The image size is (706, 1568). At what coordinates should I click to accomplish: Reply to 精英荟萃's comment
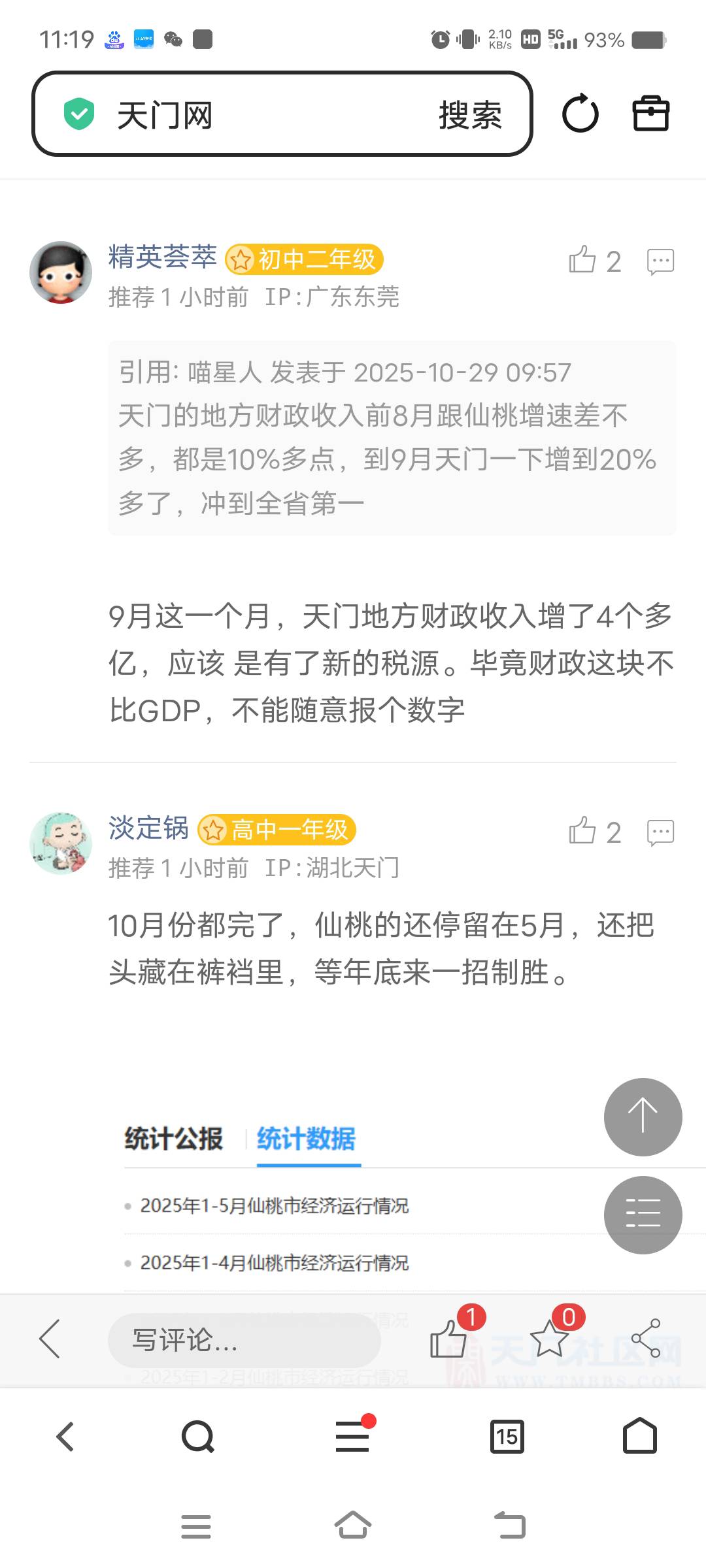[x=660, y=261]
